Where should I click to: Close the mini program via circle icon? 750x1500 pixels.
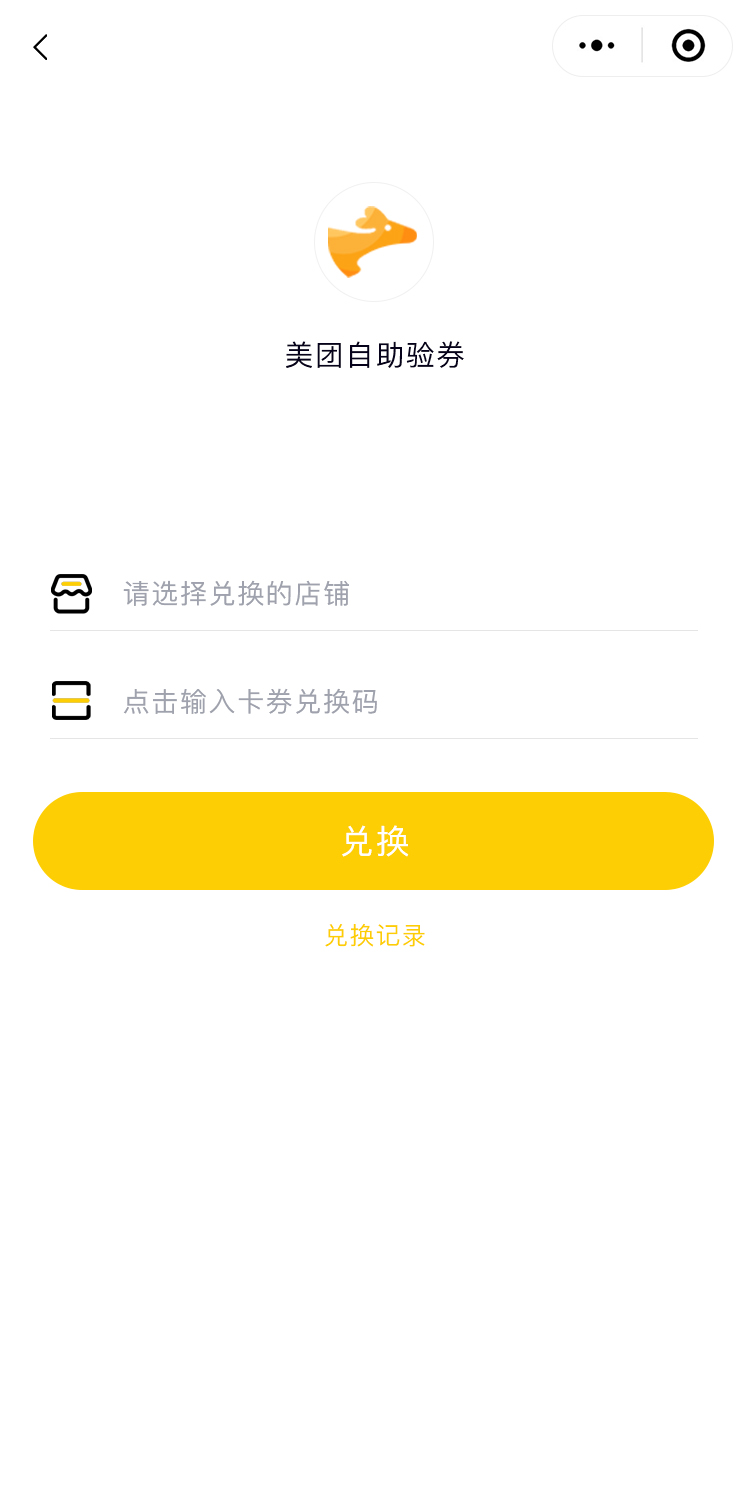[688, 45]
